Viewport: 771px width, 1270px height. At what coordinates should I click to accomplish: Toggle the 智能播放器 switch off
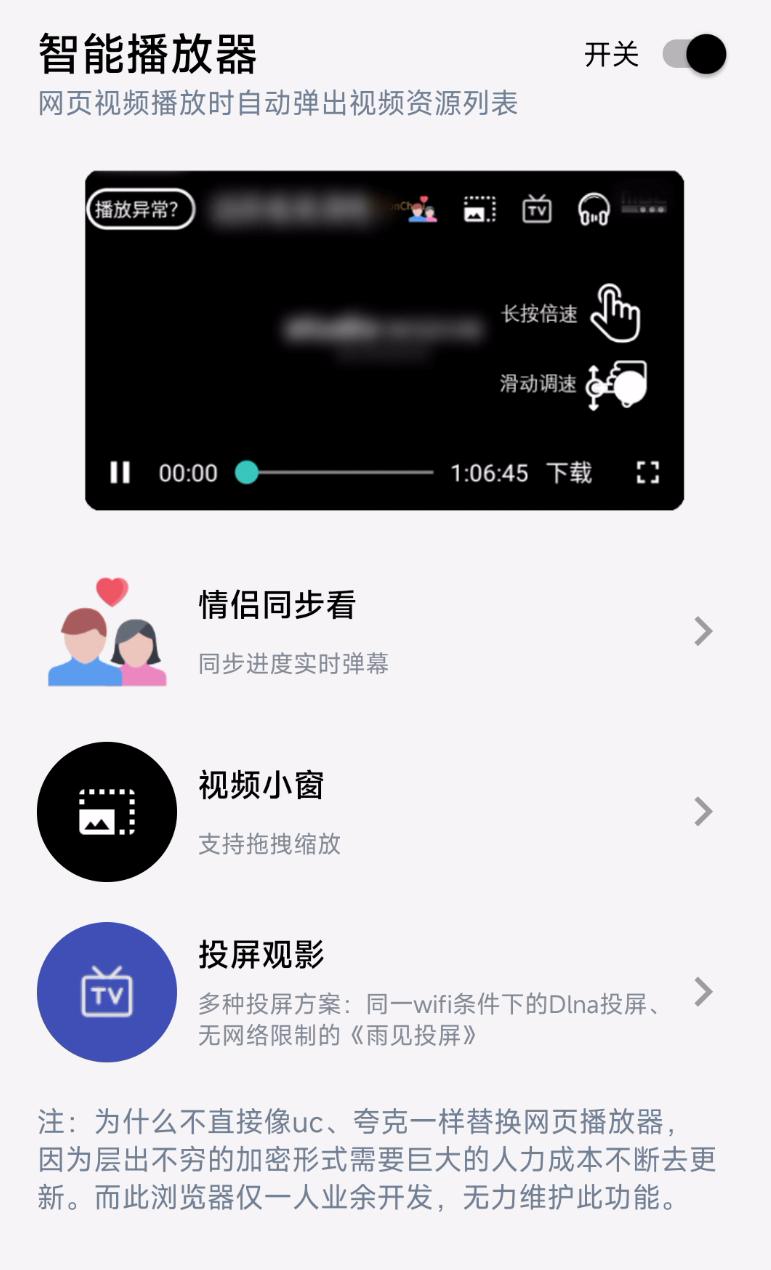(x=690, y=54)
